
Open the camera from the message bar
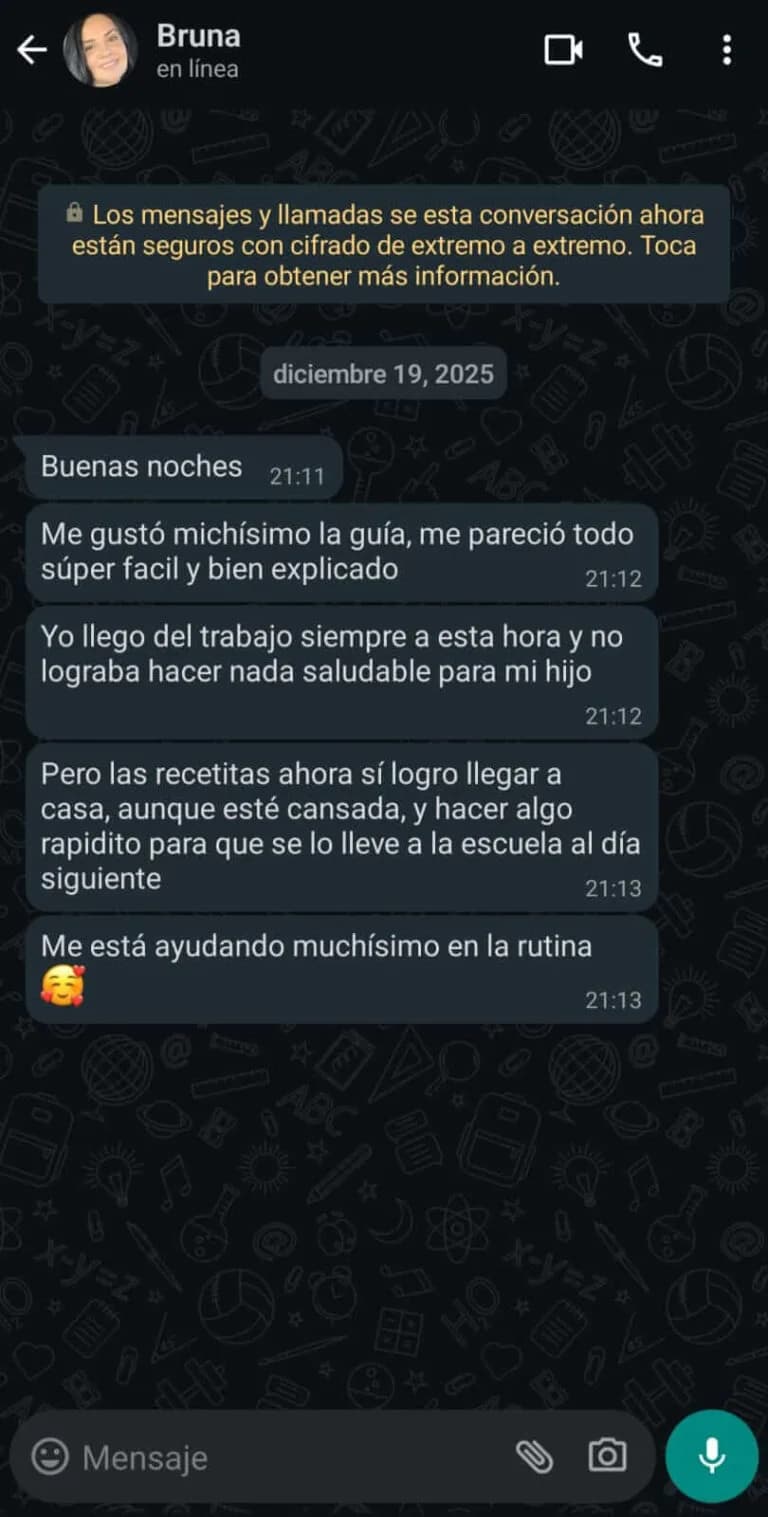(x=607, y=1456)
